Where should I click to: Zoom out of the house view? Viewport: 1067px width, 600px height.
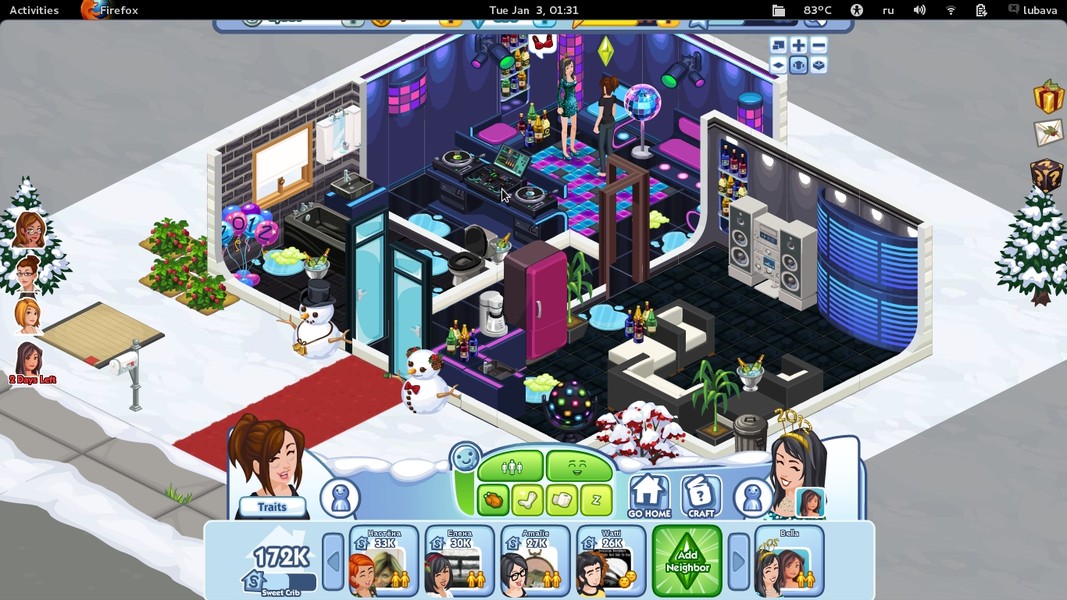coord(819,46)
